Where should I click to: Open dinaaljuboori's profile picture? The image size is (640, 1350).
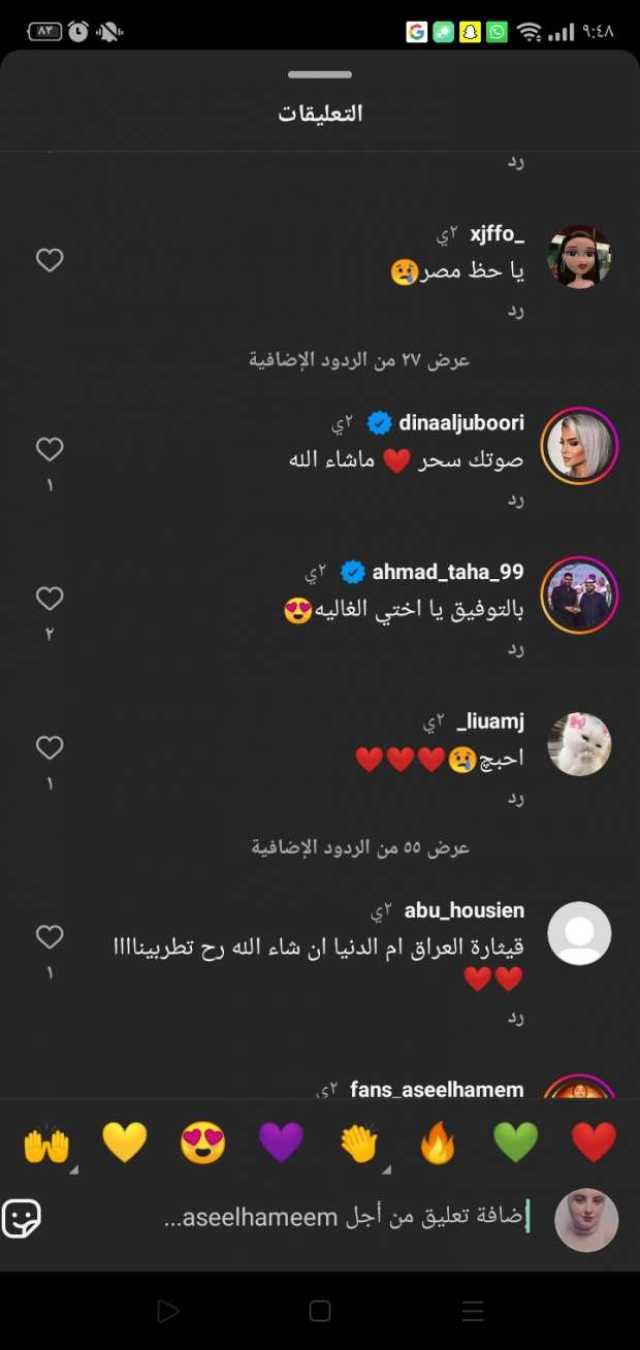coord(579,445)
